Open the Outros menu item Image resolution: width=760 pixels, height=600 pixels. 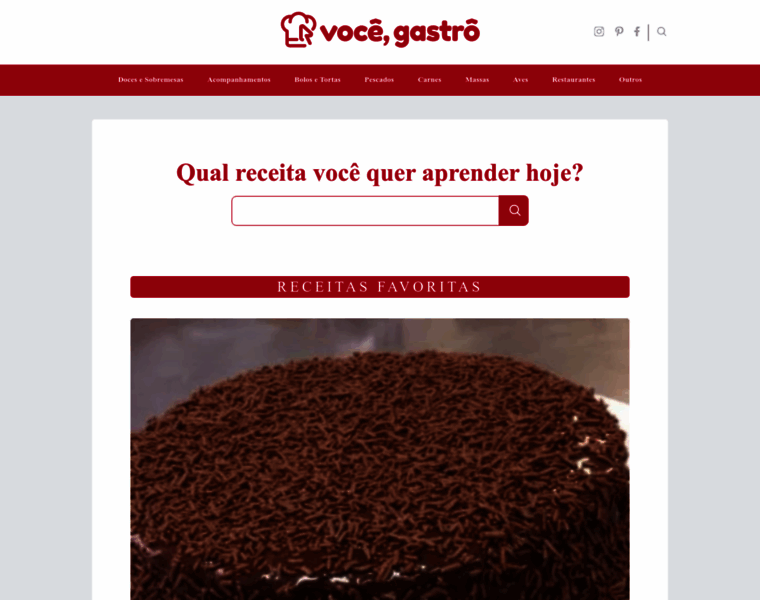[x=630, y=80]
